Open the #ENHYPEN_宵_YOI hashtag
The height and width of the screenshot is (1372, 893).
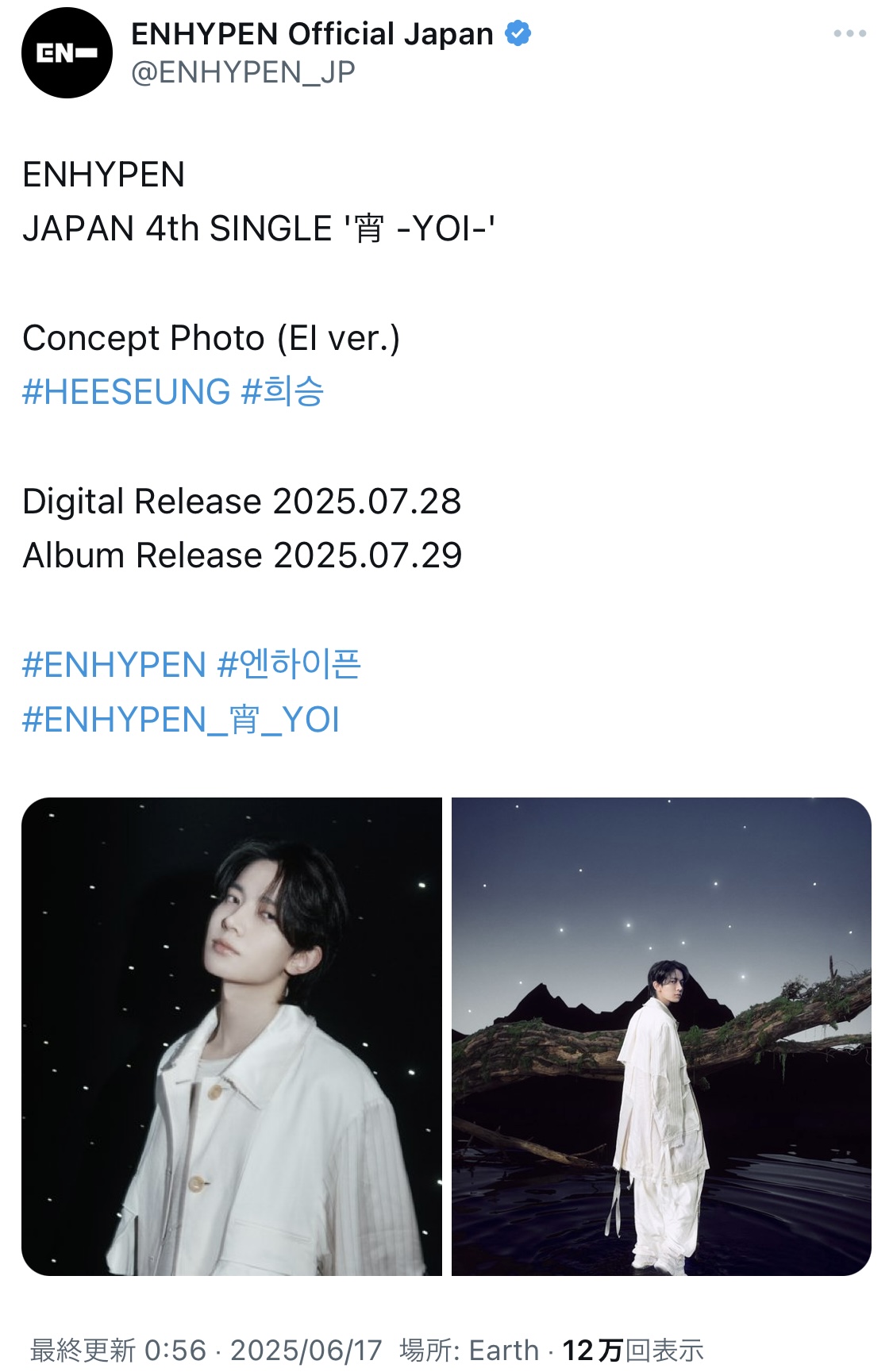point(181,720)
